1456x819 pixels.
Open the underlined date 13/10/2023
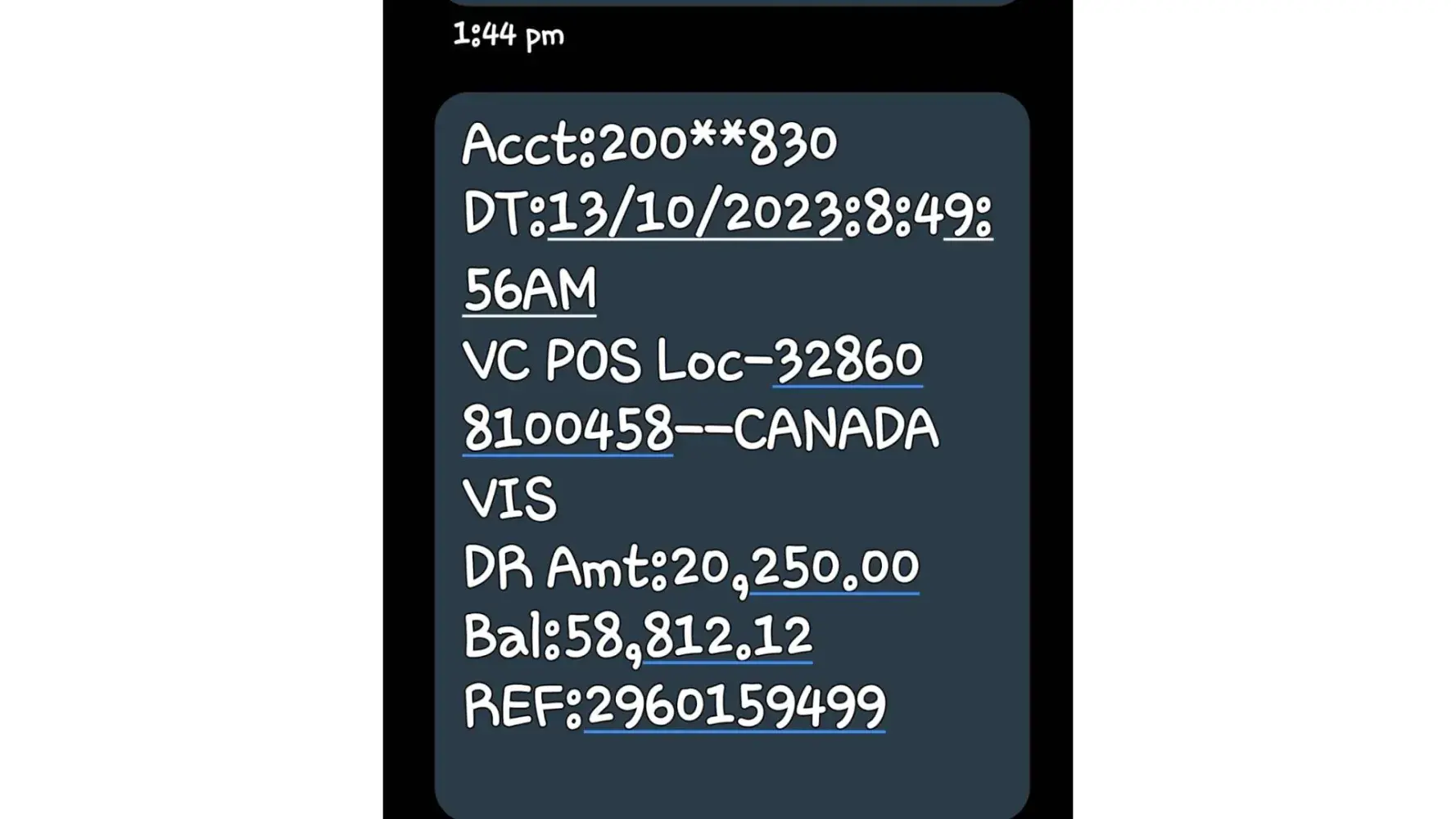tap(694, 215)
